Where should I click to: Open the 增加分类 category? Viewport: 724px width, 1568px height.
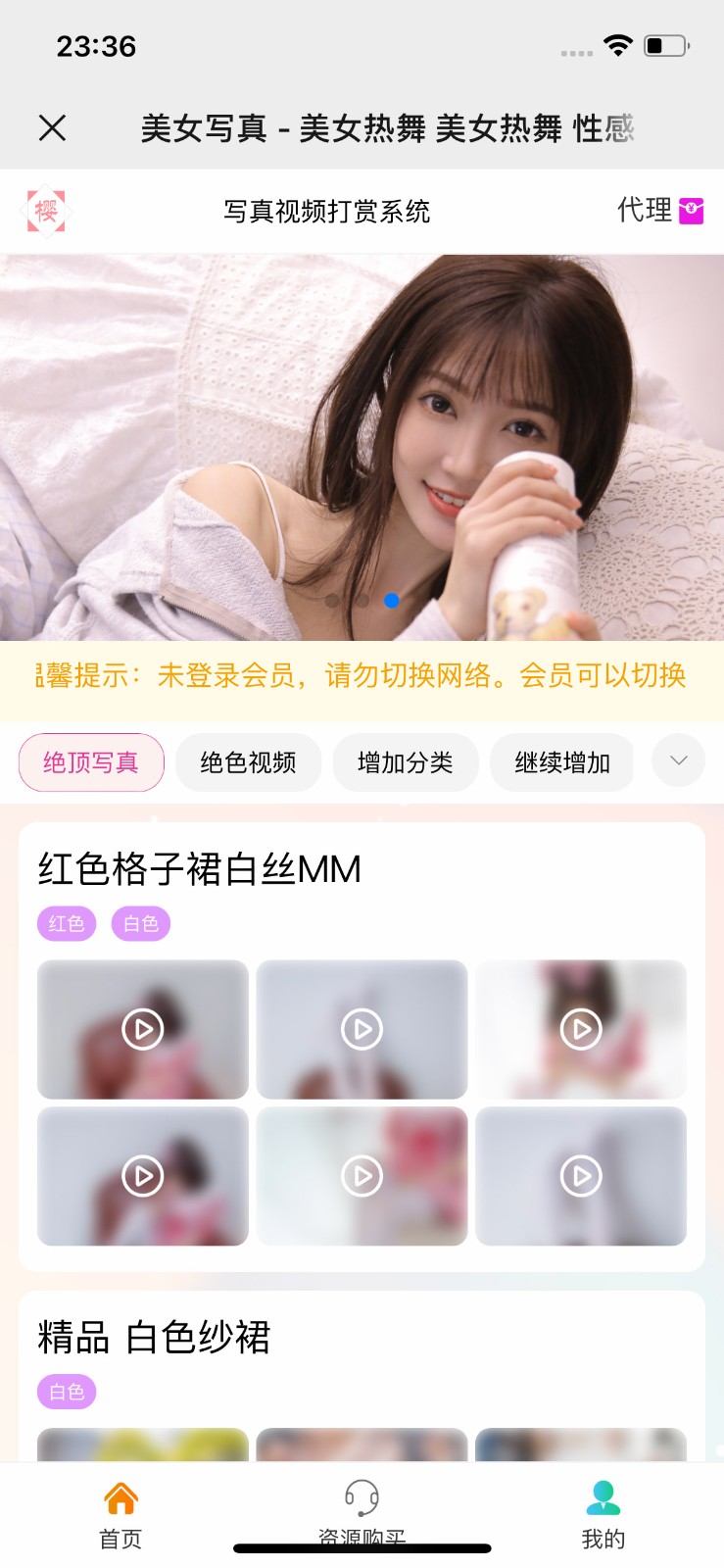point(405,762)
